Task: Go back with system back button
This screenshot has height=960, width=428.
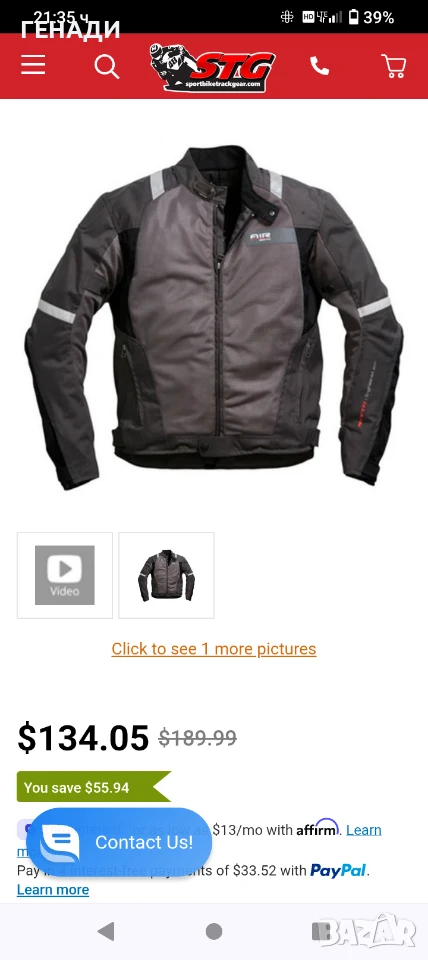Action: [x=106, y=931]
